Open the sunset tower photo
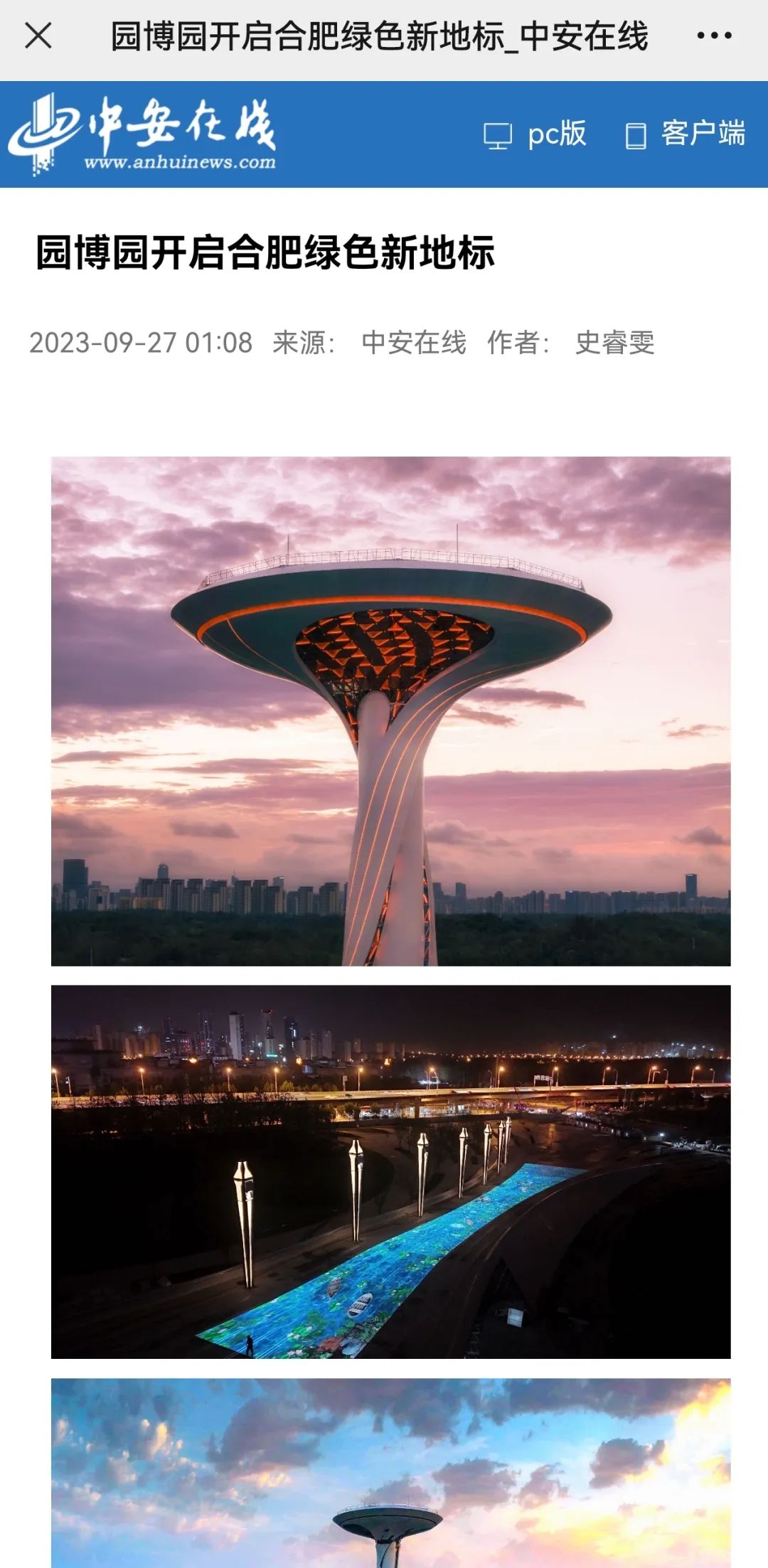This screenshot has height=1568, width=768. [390, 710]
